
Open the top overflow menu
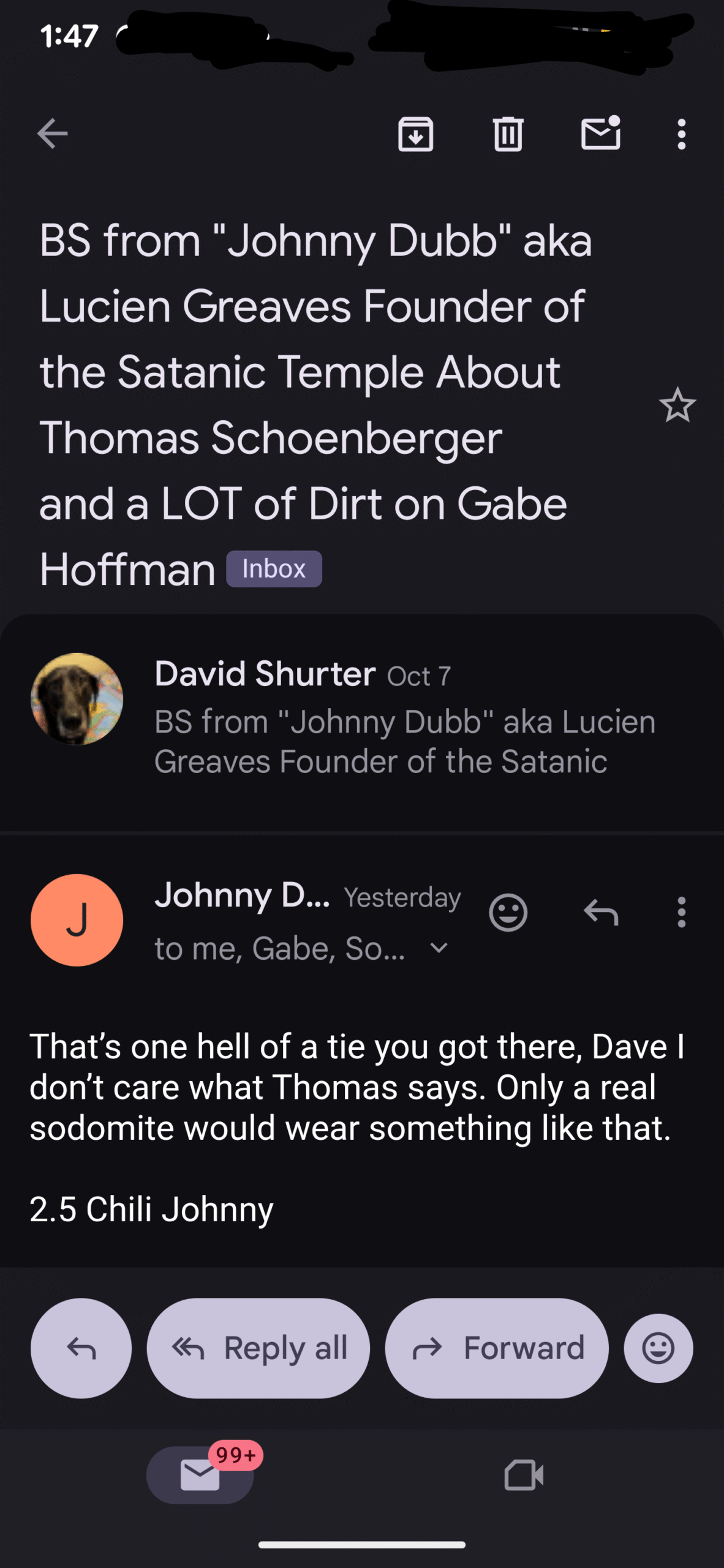pyautogui.click(x=681, y=134)
